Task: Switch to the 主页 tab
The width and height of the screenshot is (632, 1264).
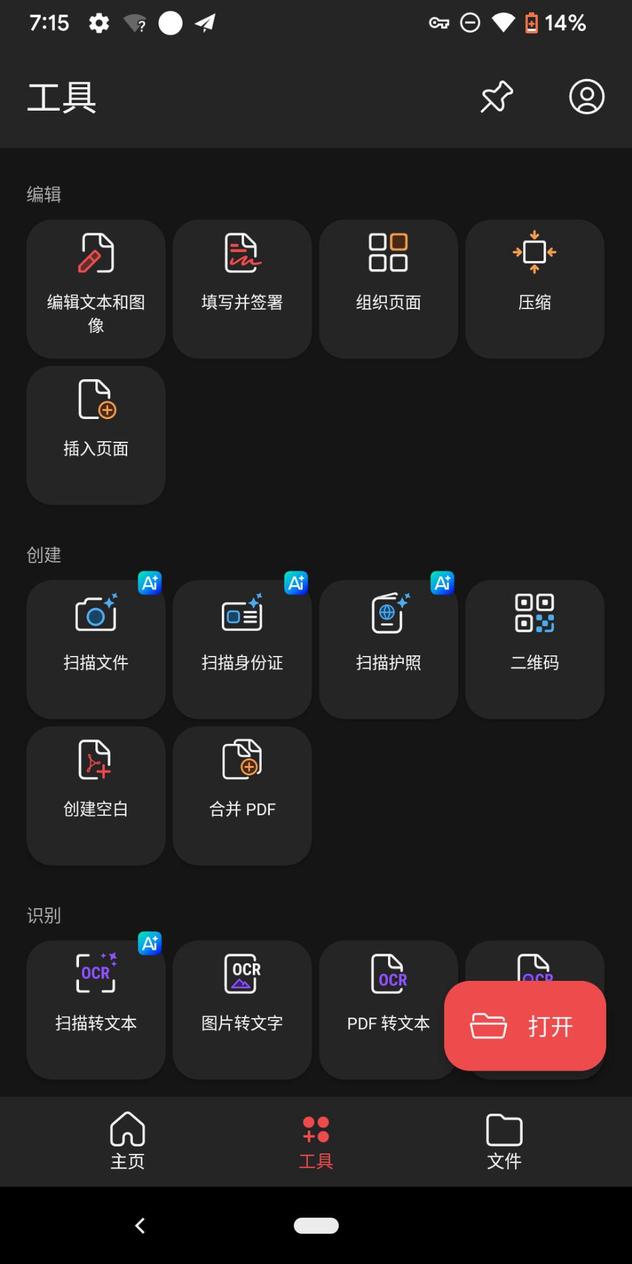Action: [127, 1141]
